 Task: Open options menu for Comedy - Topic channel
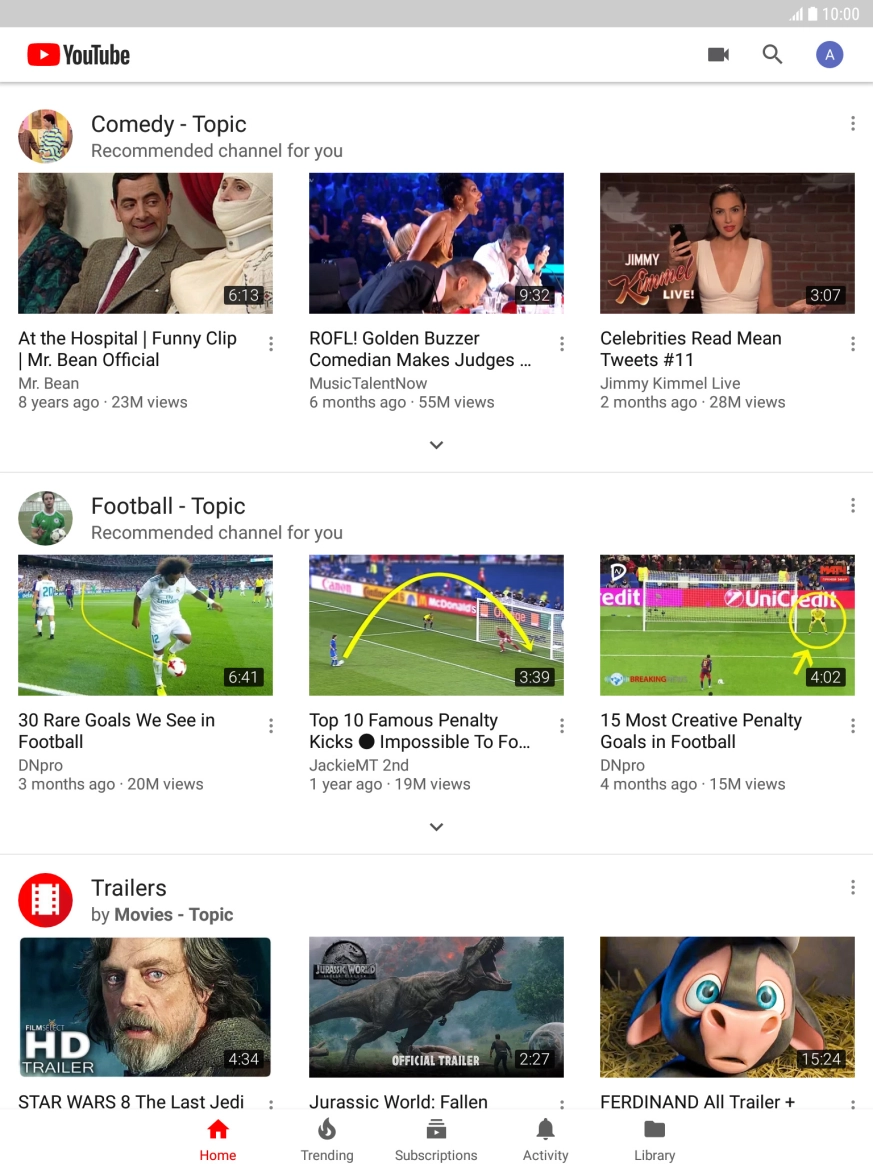coord(853,123)
